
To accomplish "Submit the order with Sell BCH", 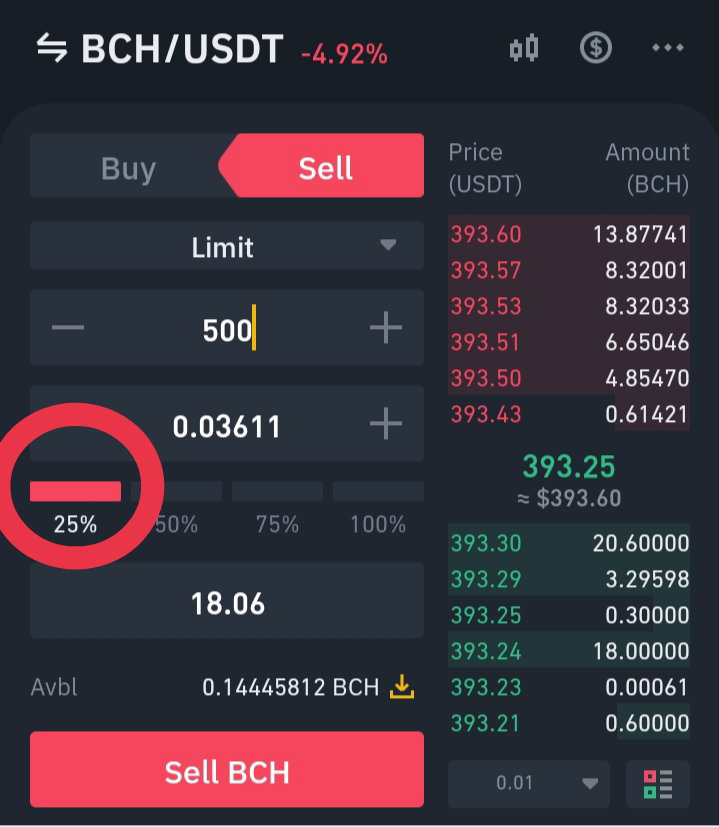I will pyautogui.click(x=227, y=770).
